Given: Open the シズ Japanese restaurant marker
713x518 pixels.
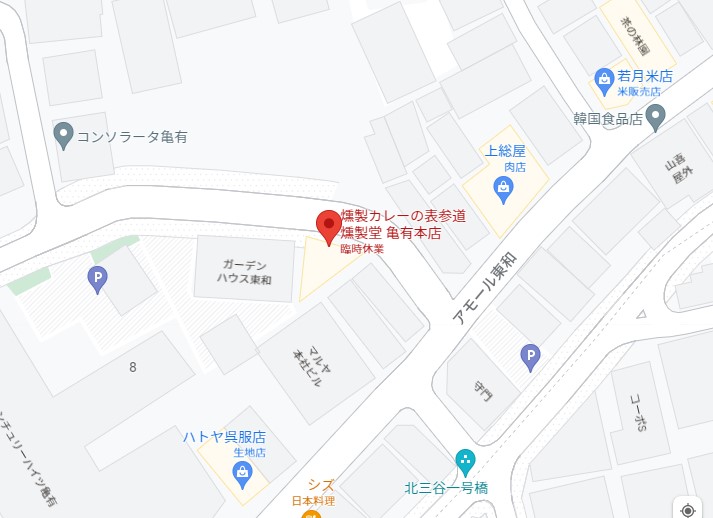Looking at the screenshot, I should 311,513.
